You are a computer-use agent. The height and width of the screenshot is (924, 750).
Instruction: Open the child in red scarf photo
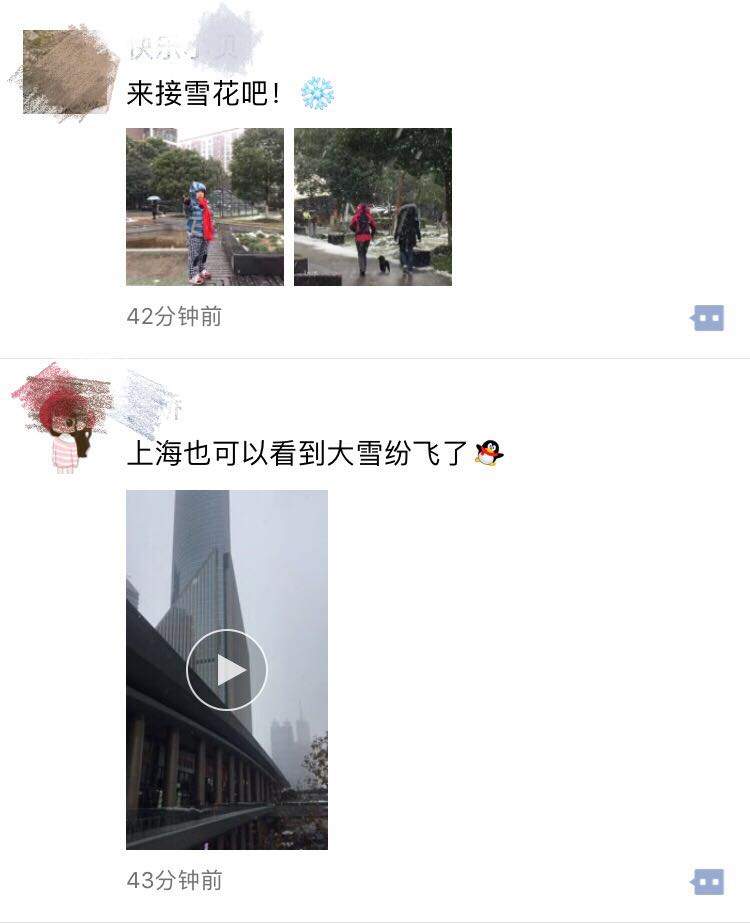pyautogui.click(x=204, y=207)
